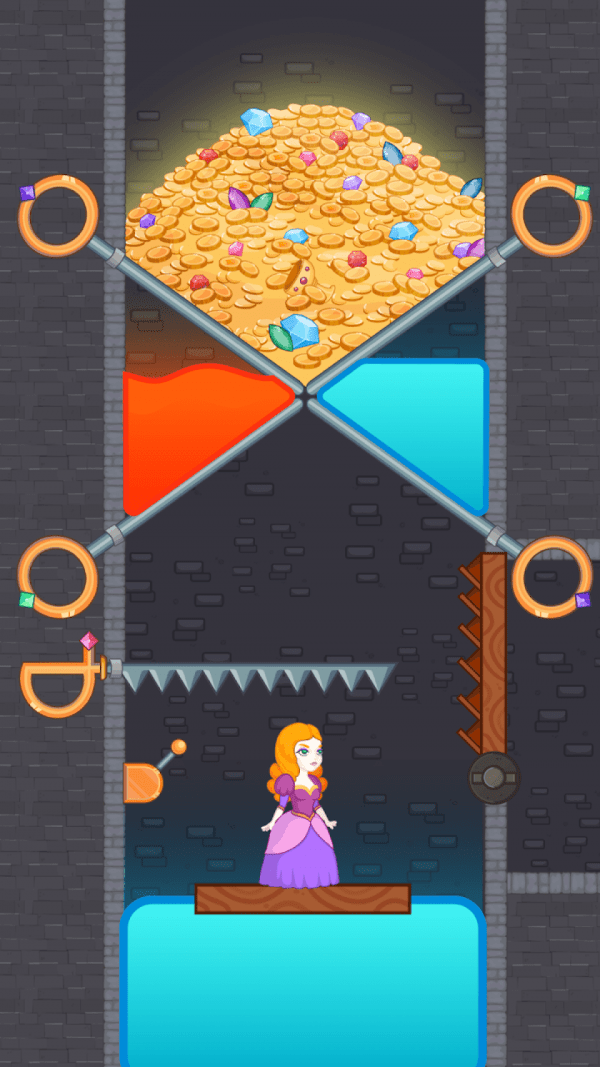Pull the lower-right pin holding the water
The width and height of the screenshot is (600, 1067).
pos(552,577)
